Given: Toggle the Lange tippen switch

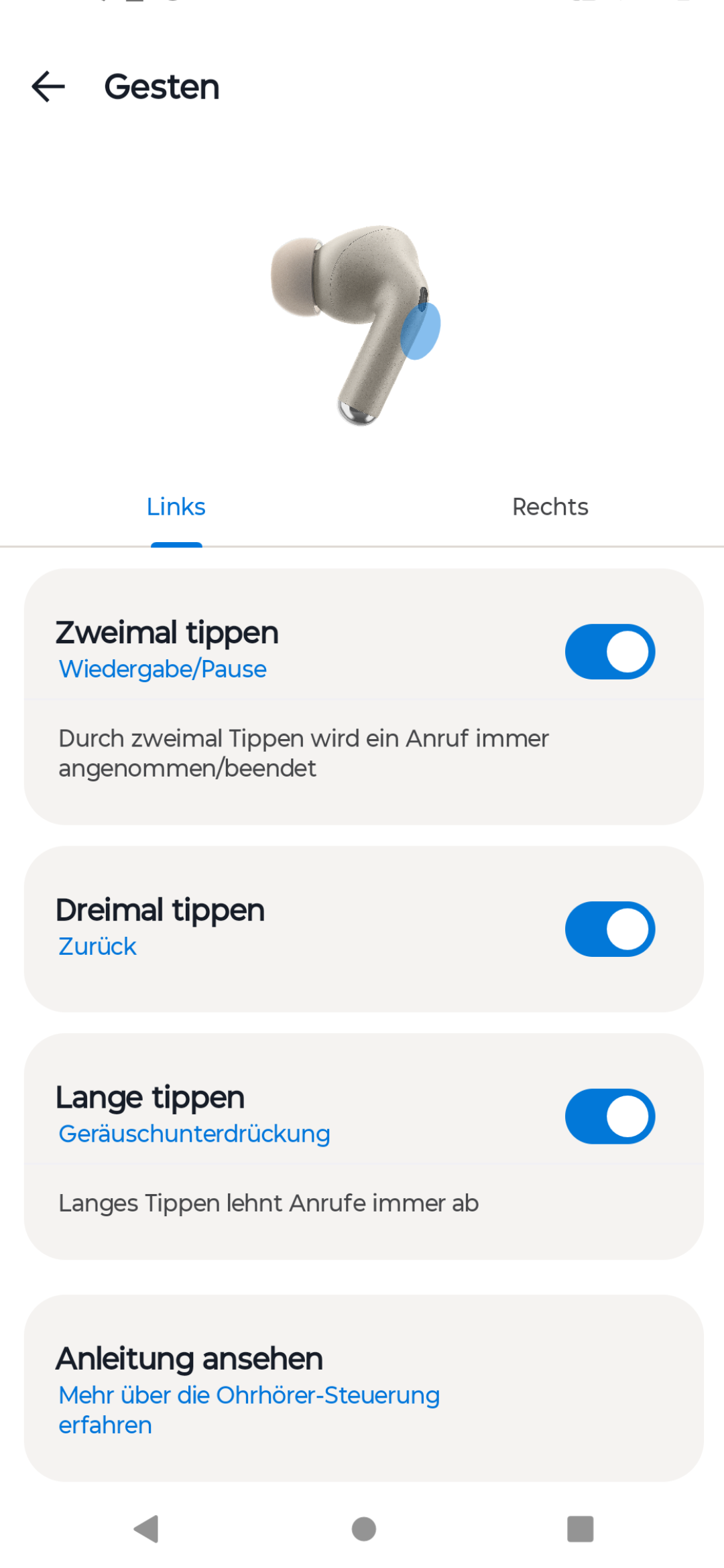Looking at the screenshot, I should coord(610,1116).
